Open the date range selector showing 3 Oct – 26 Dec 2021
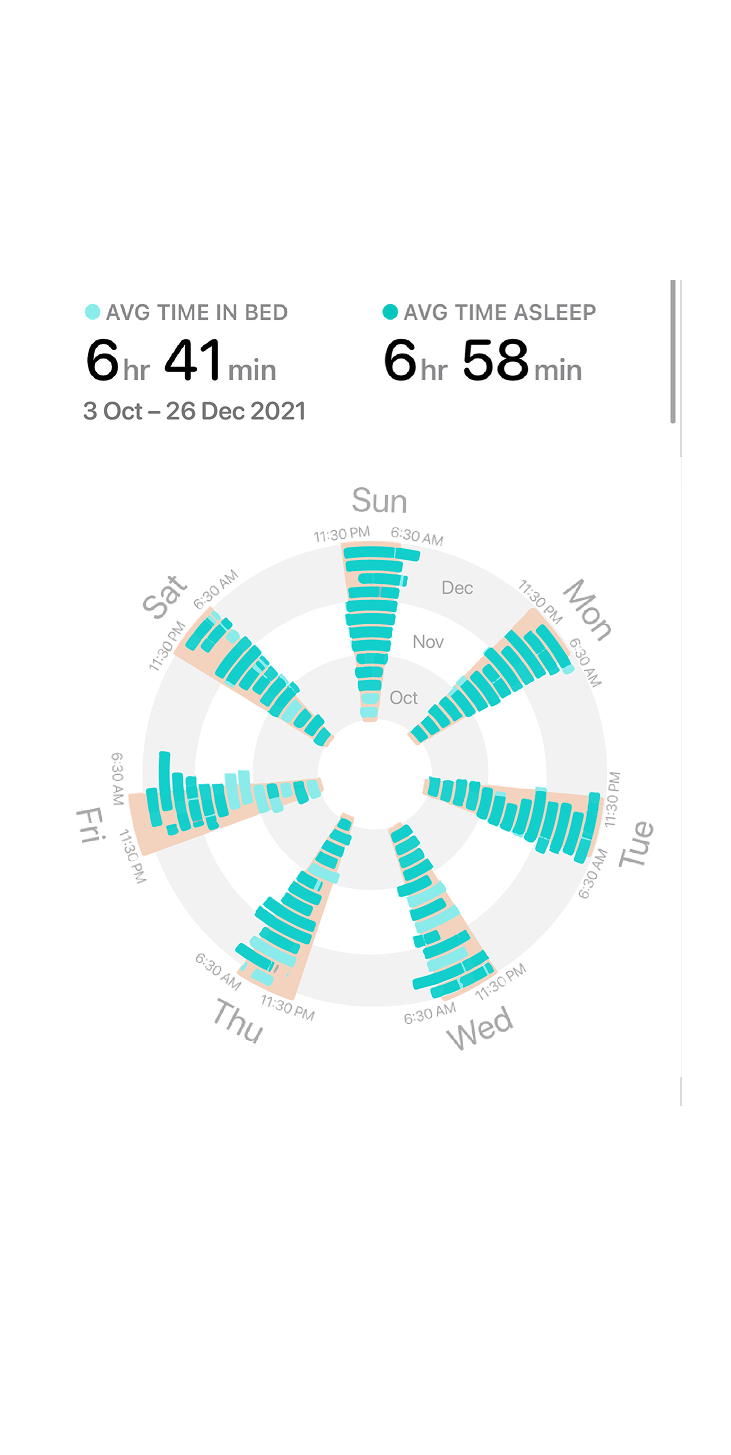Screen dimensions: 731x1455 click(x=193, y=410)
